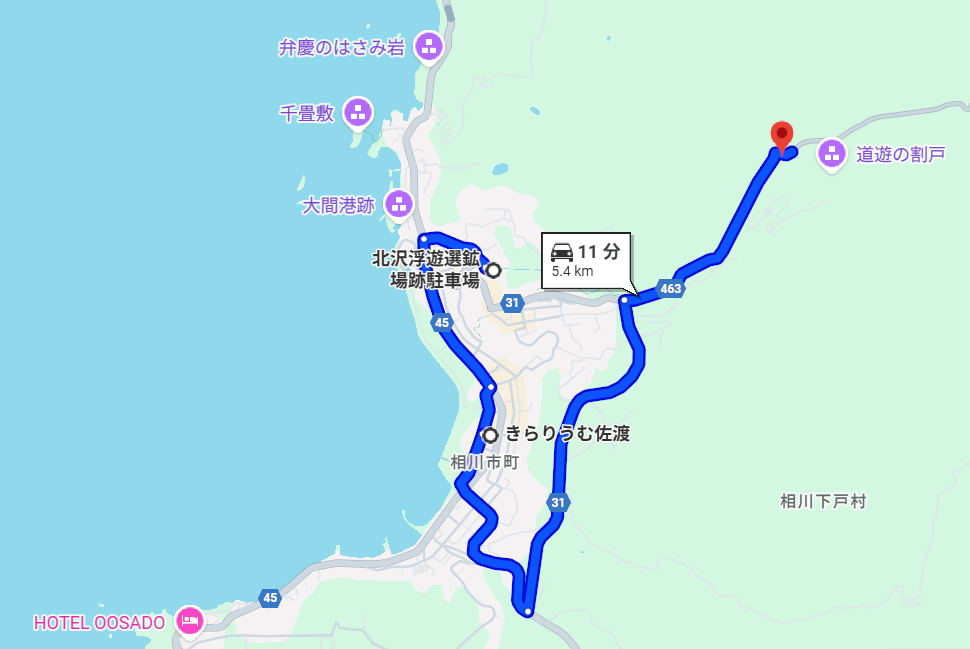Open the HOTEL OOSADO lodging marker
The height and width of the screenshot is (649, 970).
pyautogui.click(x=189, y=621)
